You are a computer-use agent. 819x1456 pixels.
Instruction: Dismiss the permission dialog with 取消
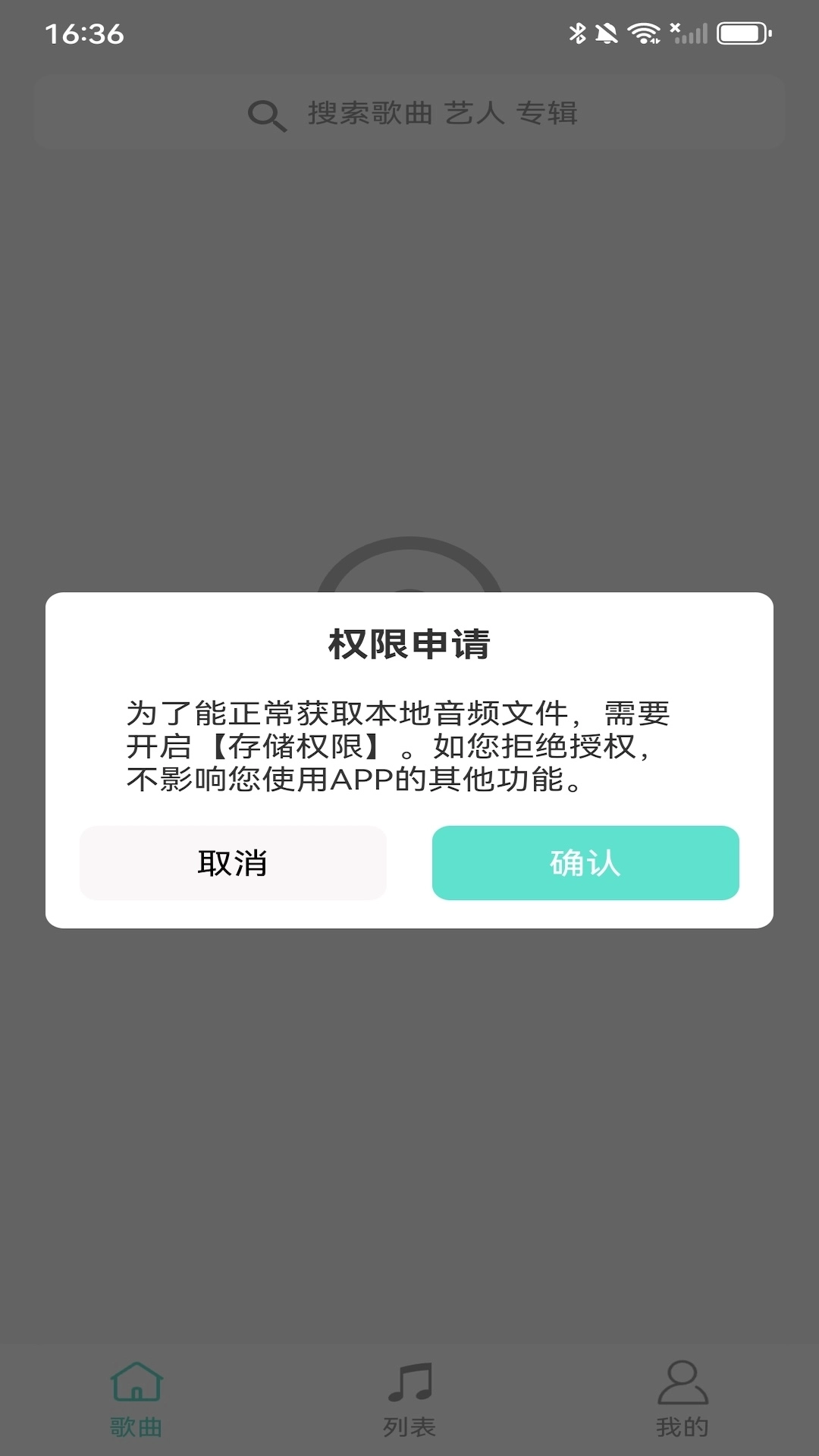[x=233, y=864]
